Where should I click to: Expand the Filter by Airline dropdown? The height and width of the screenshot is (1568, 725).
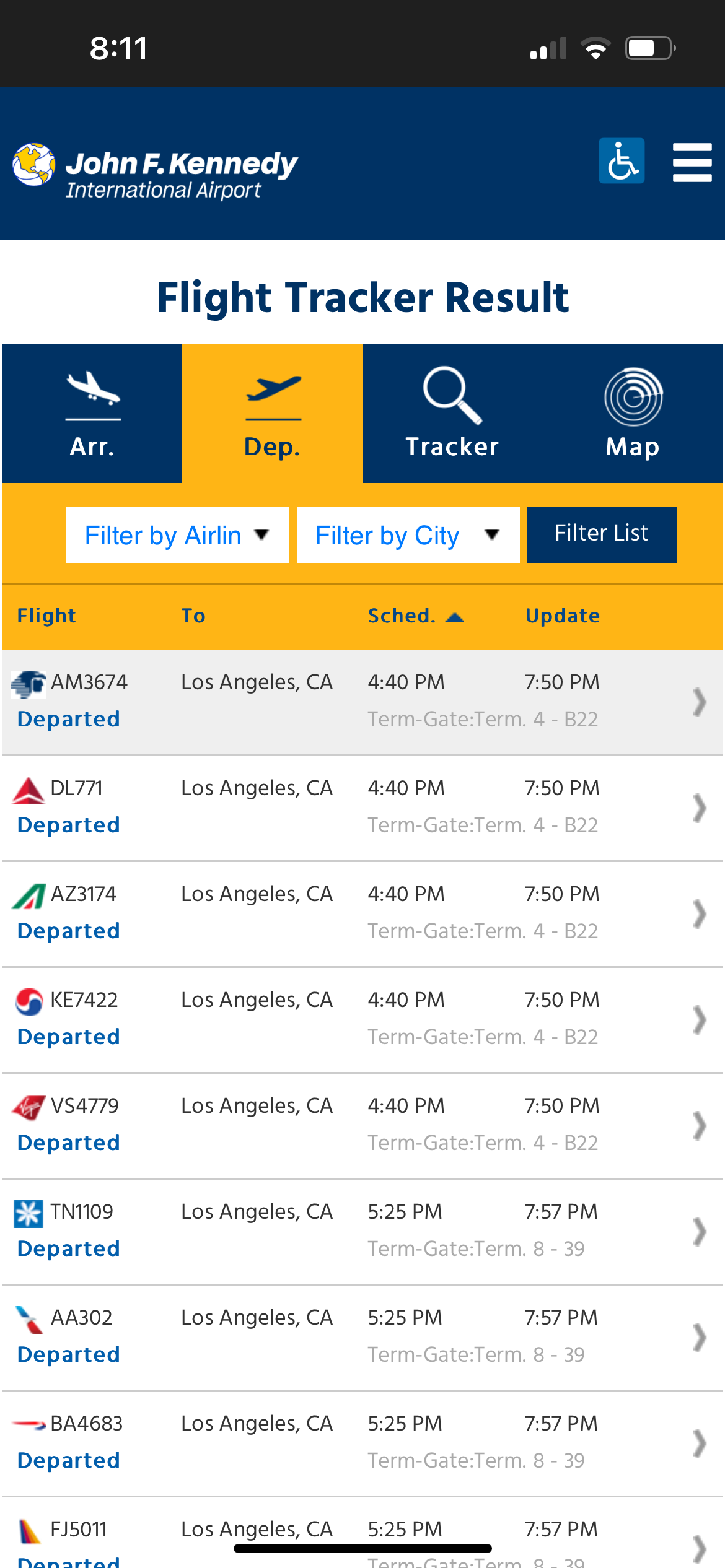pyautogui.click(x=177, y=535)
